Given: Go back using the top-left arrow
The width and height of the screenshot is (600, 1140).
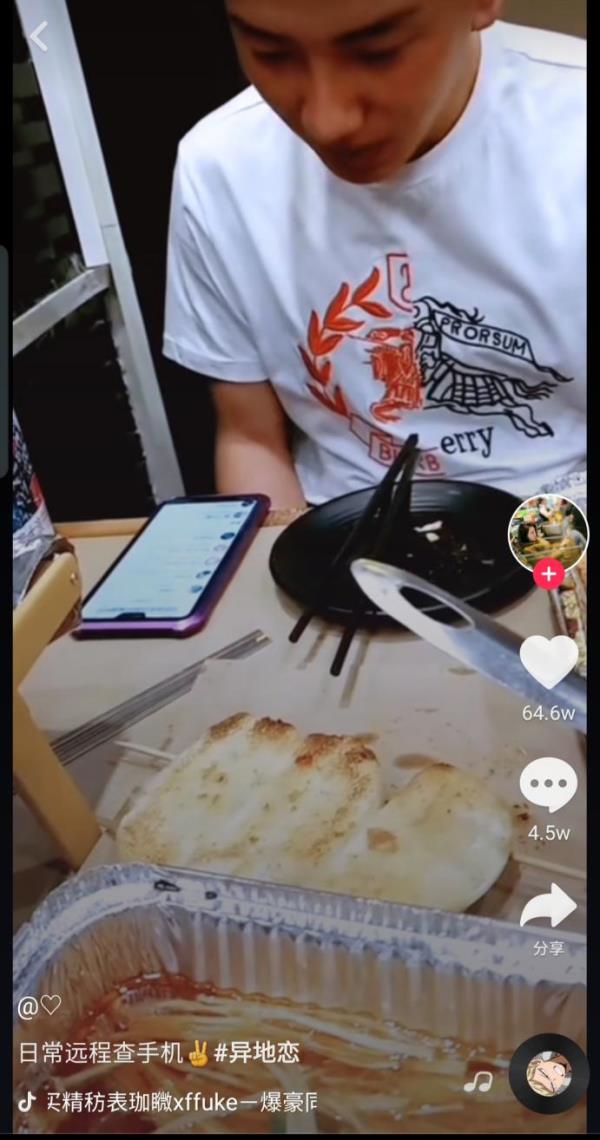Looking at the screenshot, I should click(38, 36).
